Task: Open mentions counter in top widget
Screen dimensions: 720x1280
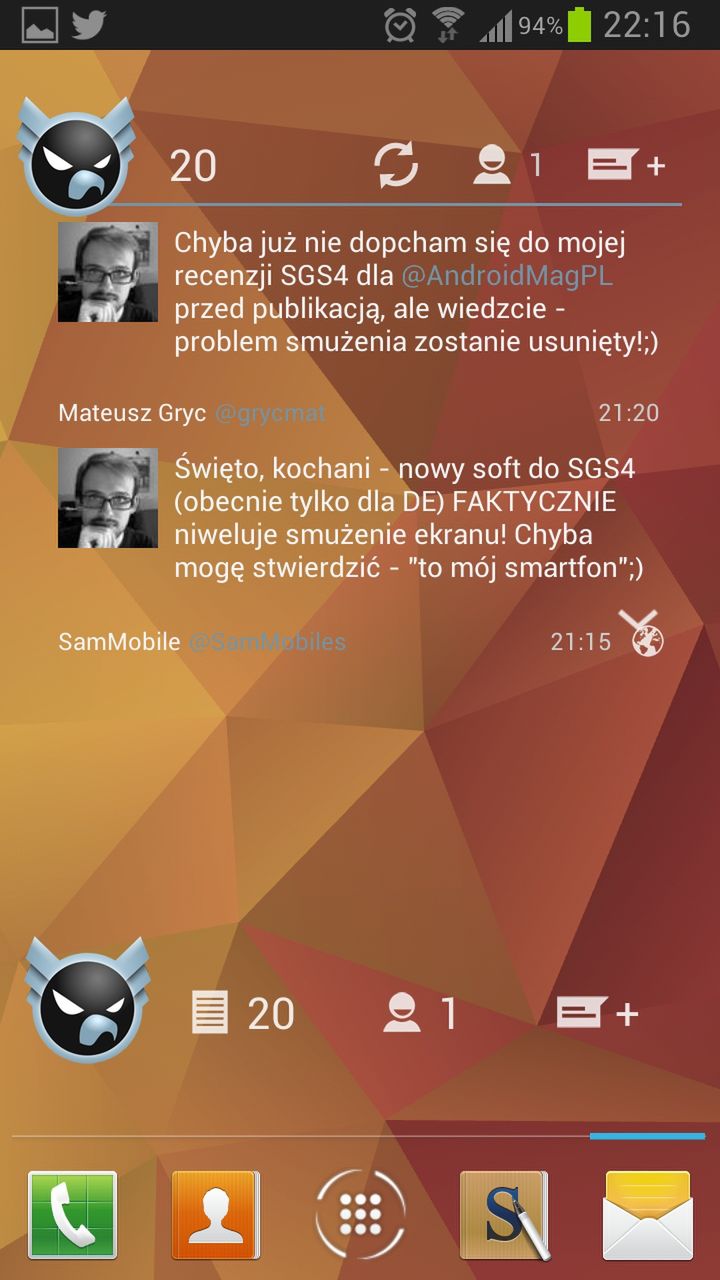Action: pyautogui.click(x=507, y=164)
